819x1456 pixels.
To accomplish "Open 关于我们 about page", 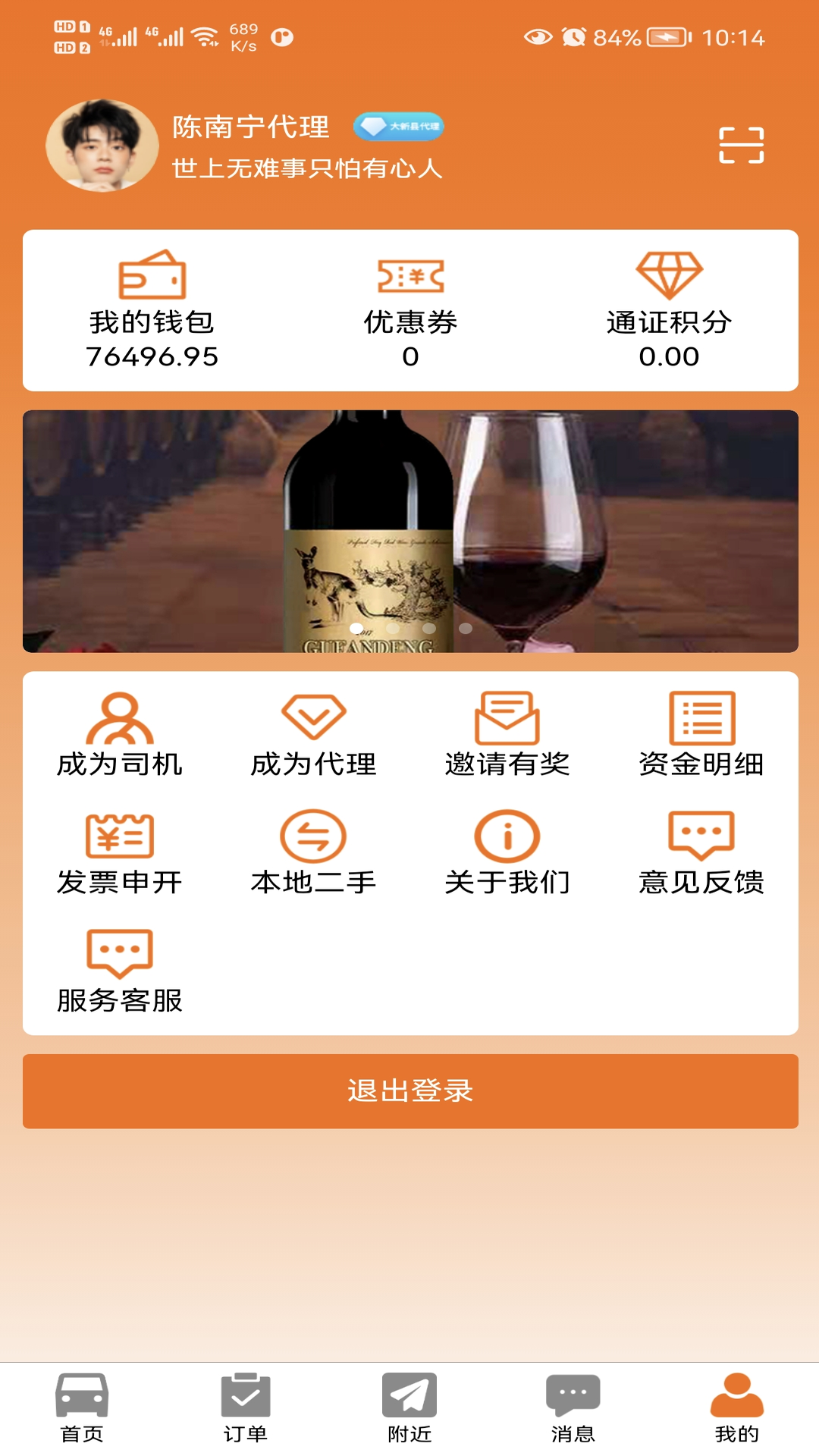I will [507, 852].
